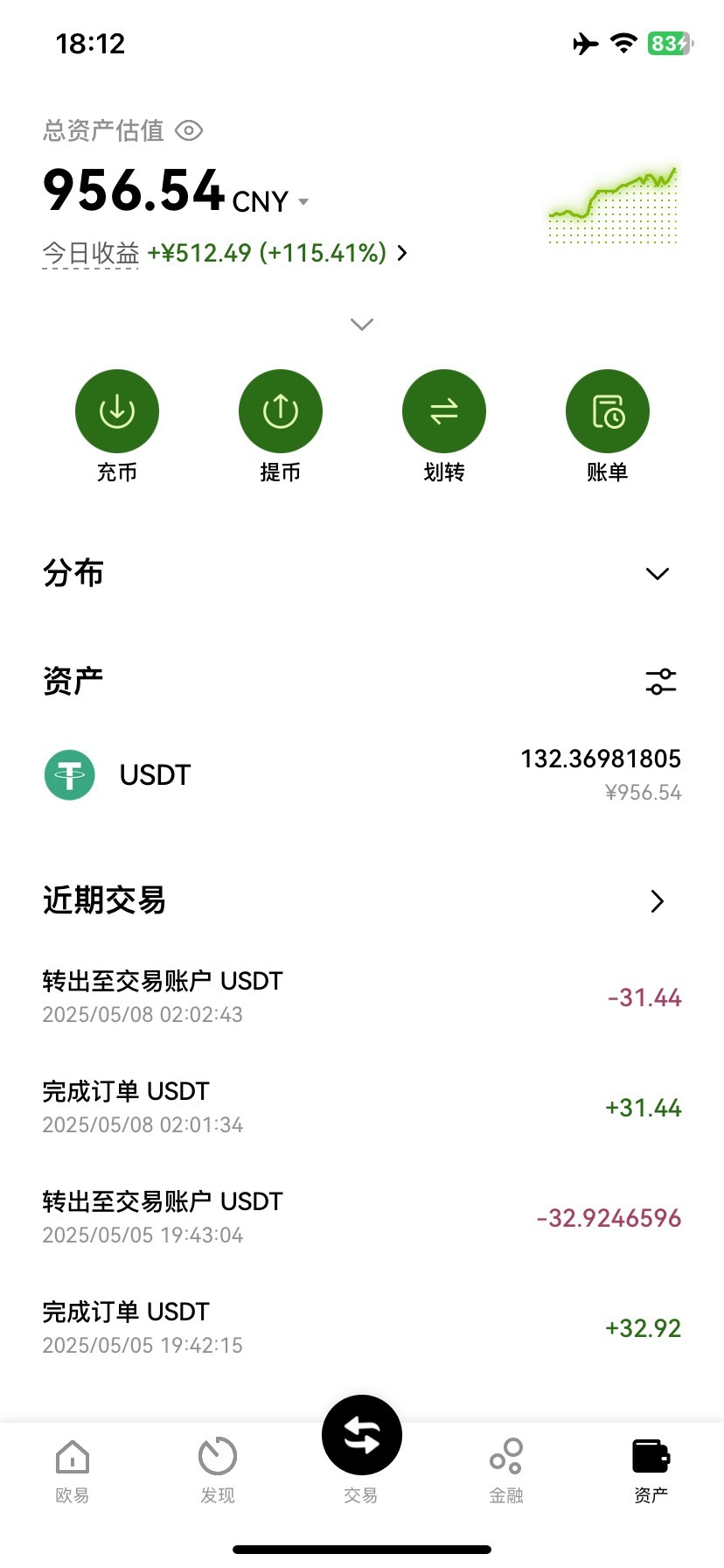
Task: Tap the 提币 withdraw button
Action: (281, 426)
